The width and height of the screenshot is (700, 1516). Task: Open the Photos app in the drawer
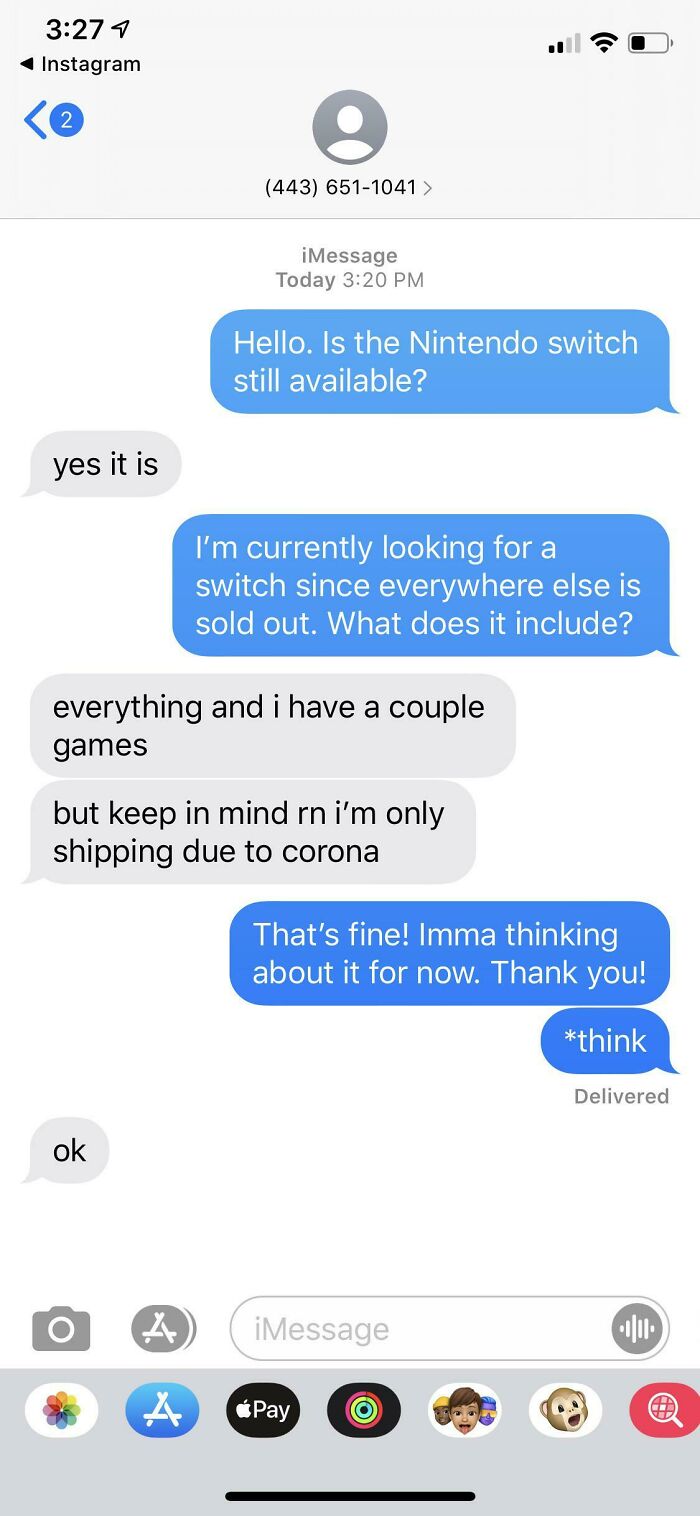(x=62, y=1410)
